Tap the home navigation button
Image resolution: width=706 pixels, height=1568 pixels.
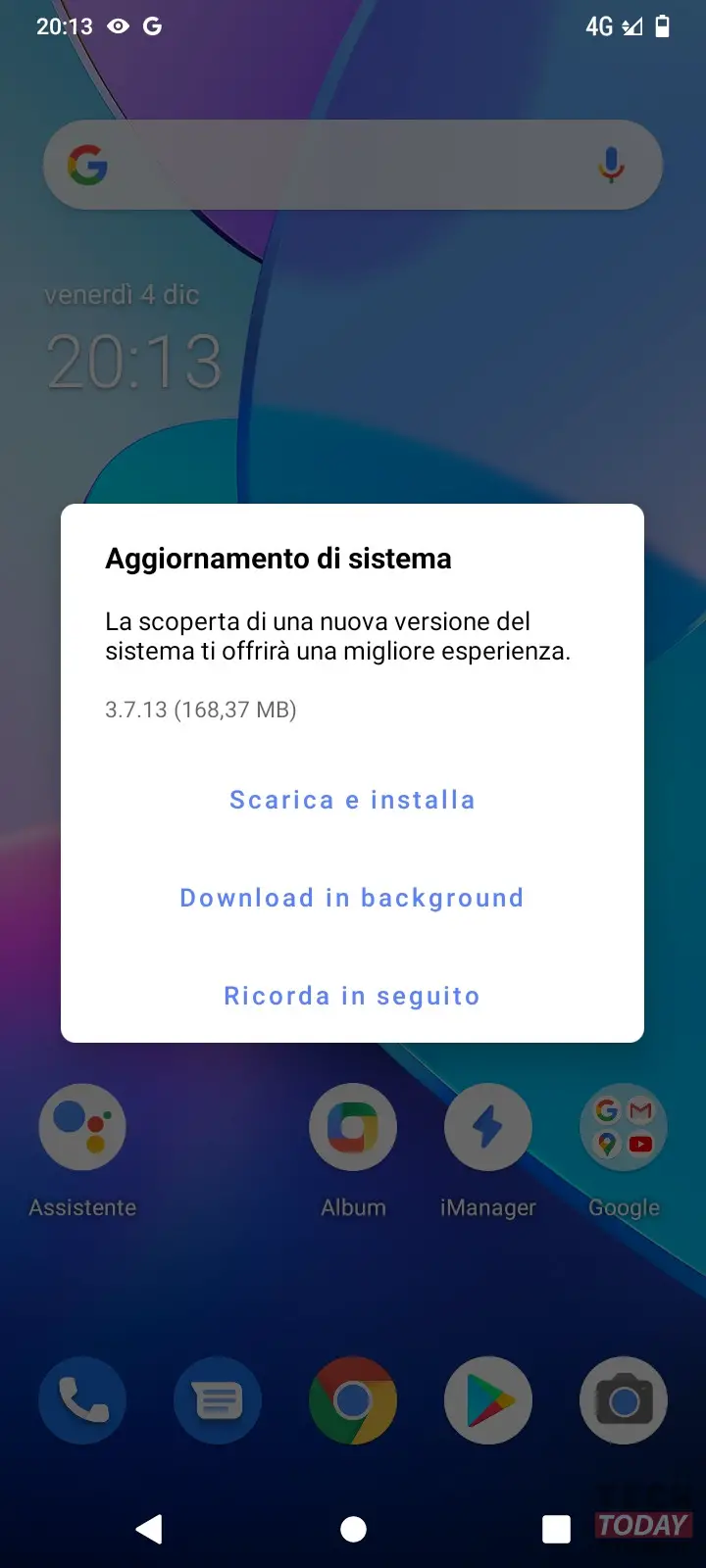353,1529
